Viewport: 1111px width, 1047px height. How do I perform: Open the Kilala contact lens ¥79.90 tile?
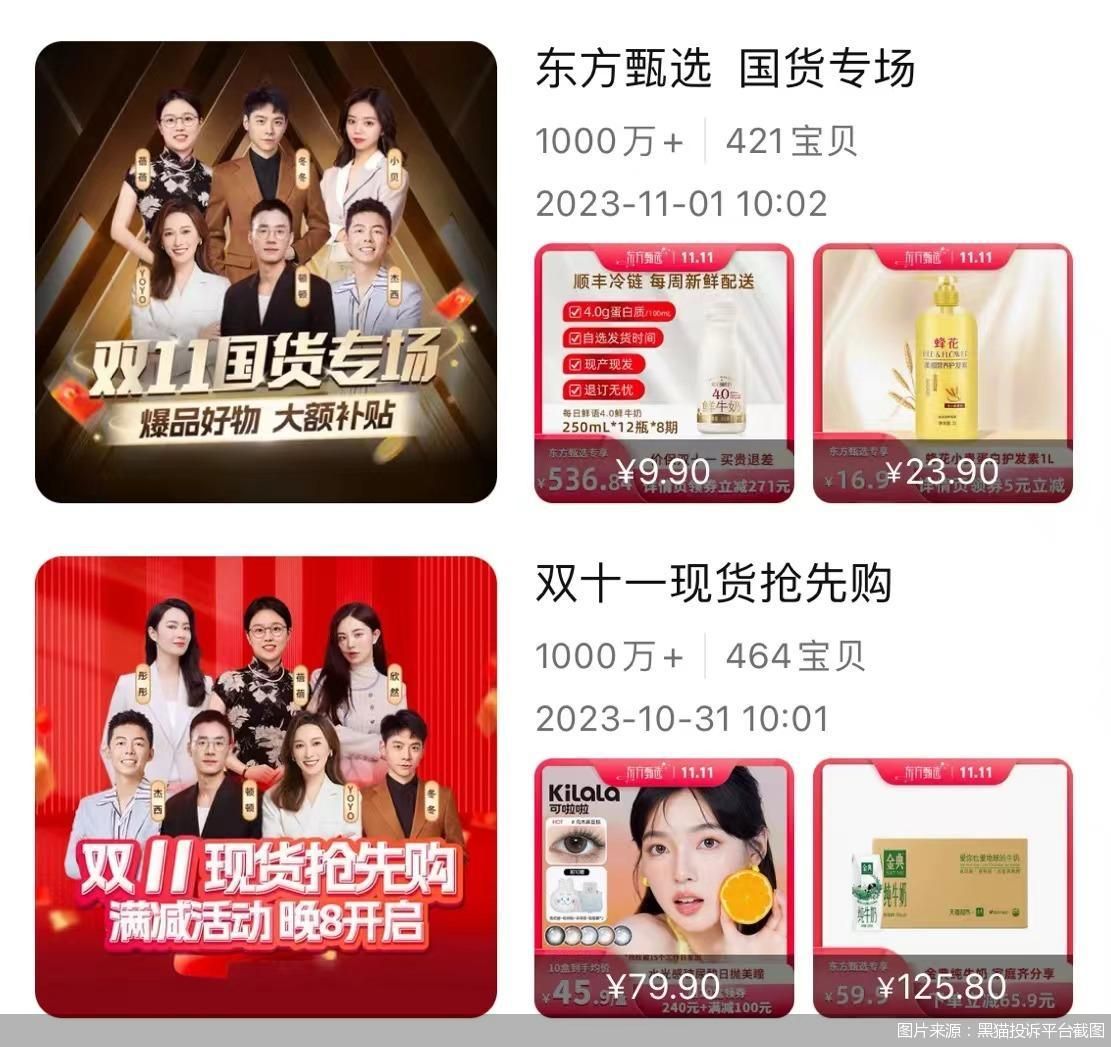click(664, 886)
